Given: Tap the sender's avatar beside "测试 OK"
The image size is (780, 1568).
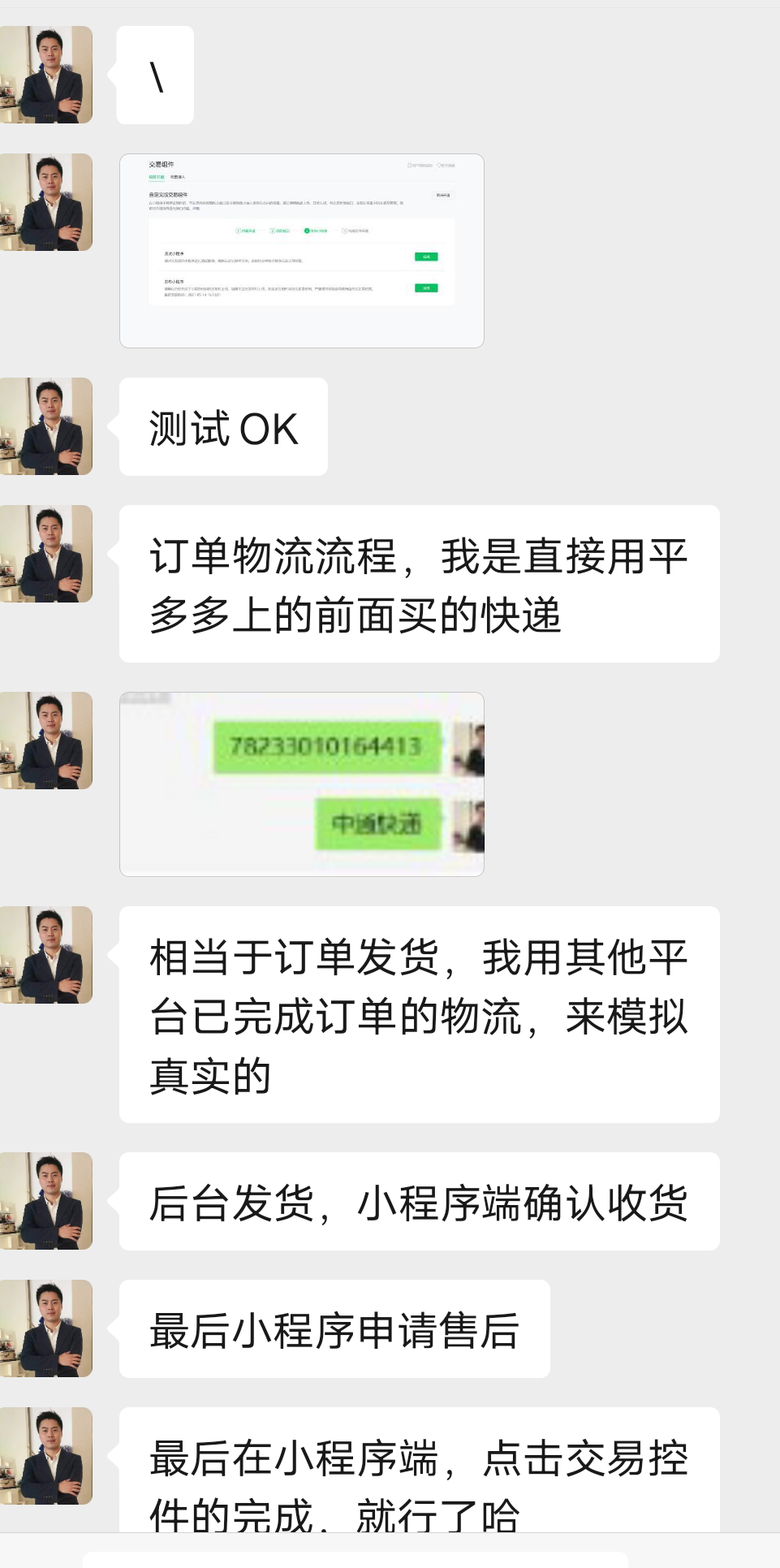Looking at the screenshot, I should click(x=46, y=426).
